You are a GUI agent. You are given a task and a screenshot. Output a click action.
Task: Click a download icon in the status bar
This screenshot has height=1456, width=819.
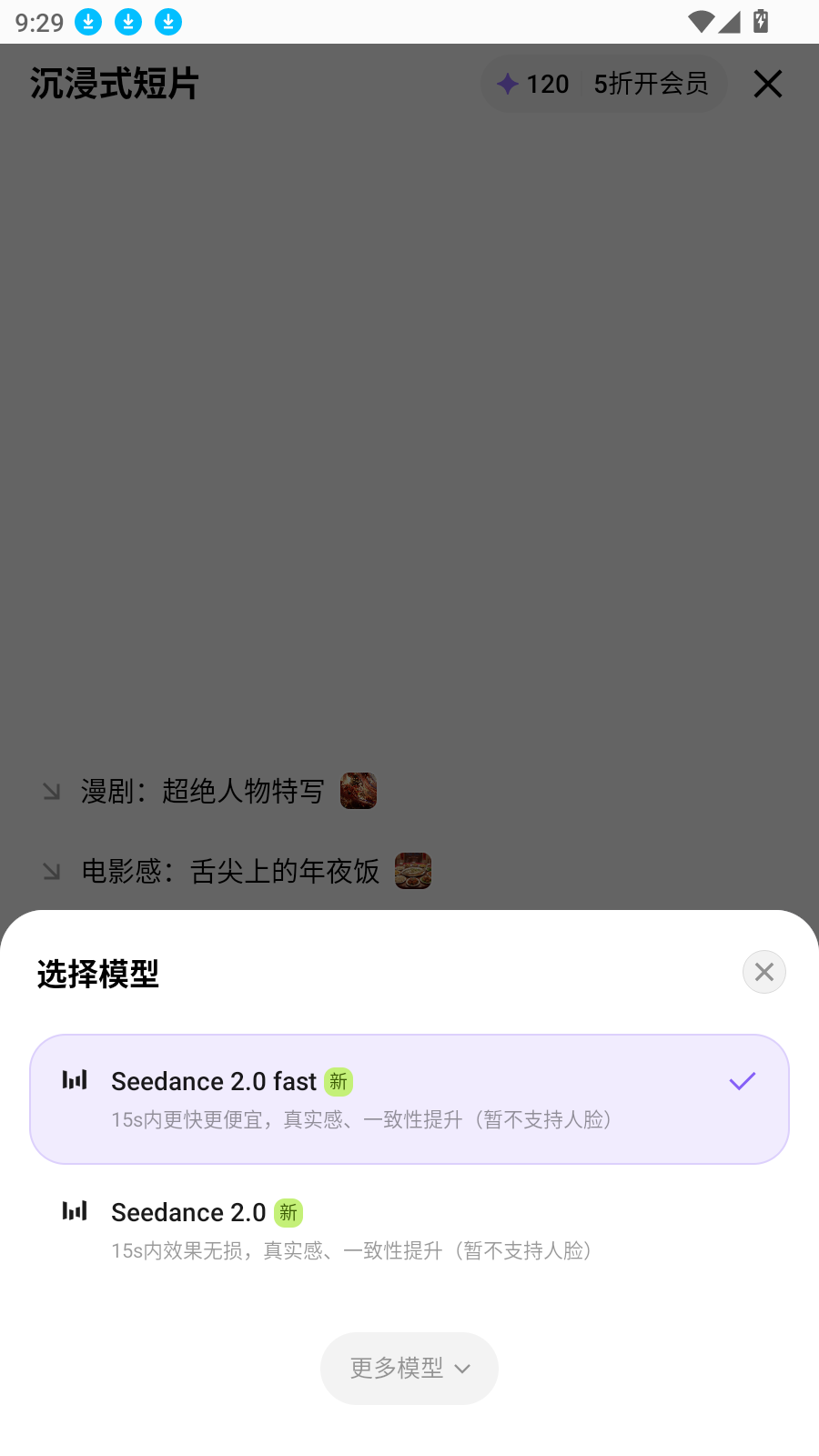click(x=87, y=21)
